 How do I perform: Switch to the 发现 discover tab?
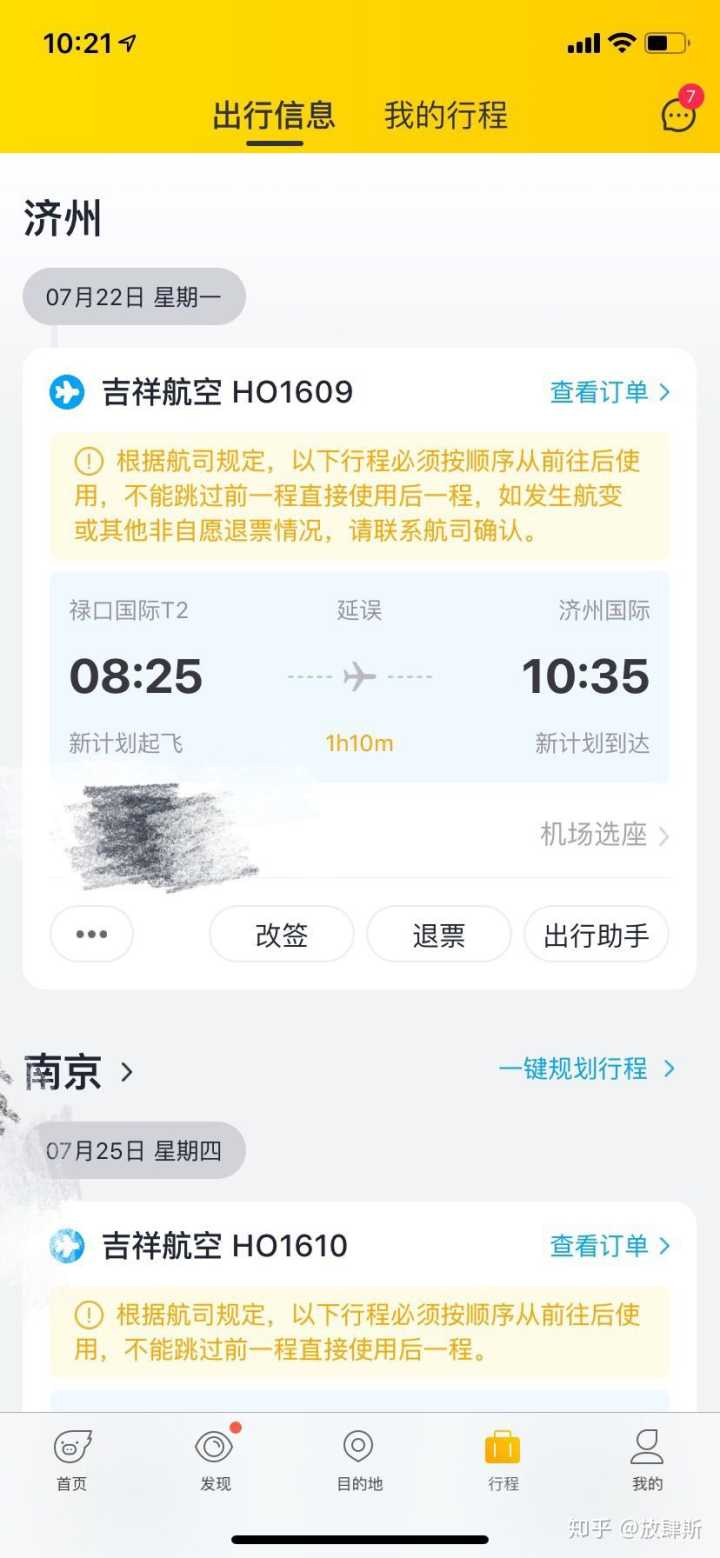215,1460
